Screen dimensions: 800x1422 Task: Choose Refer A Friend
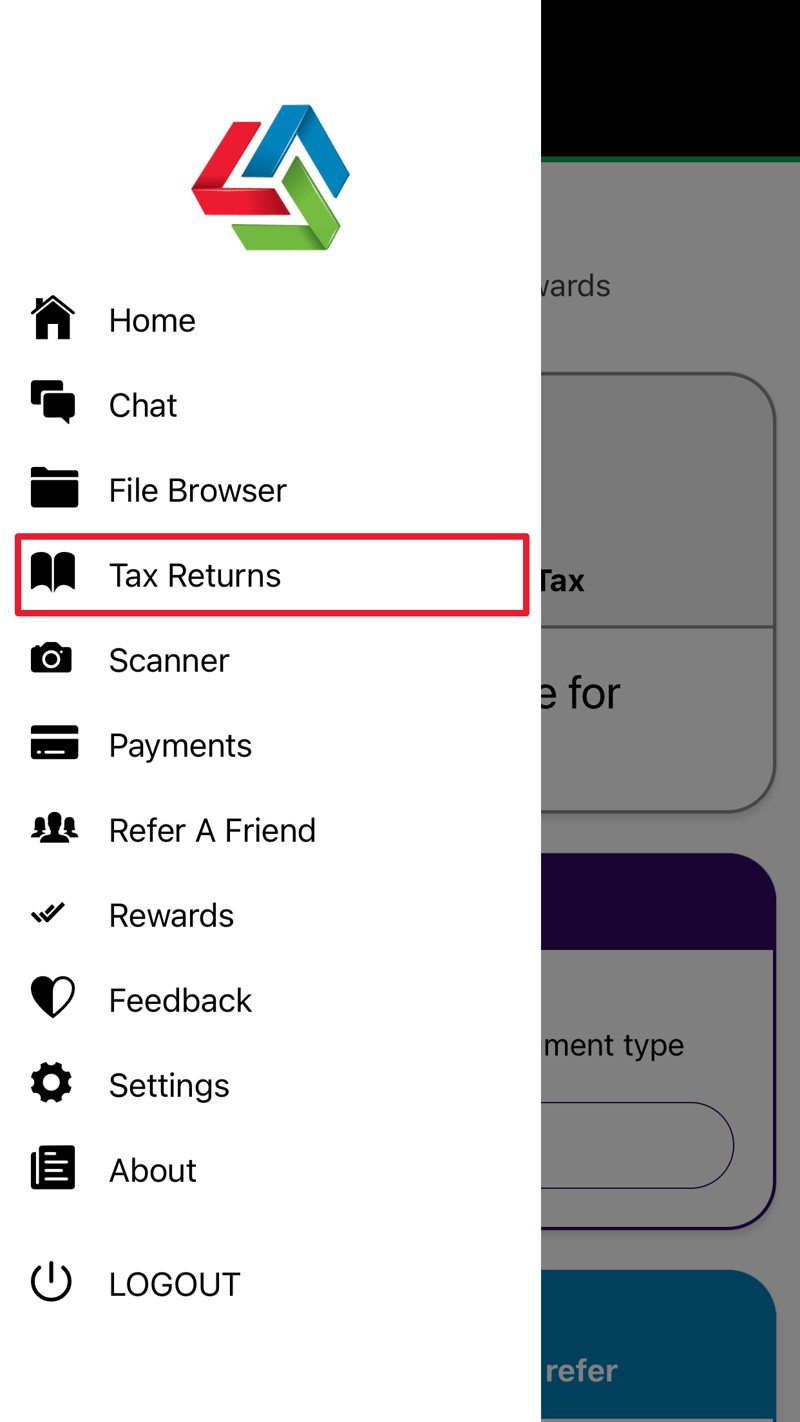point(212,830)
